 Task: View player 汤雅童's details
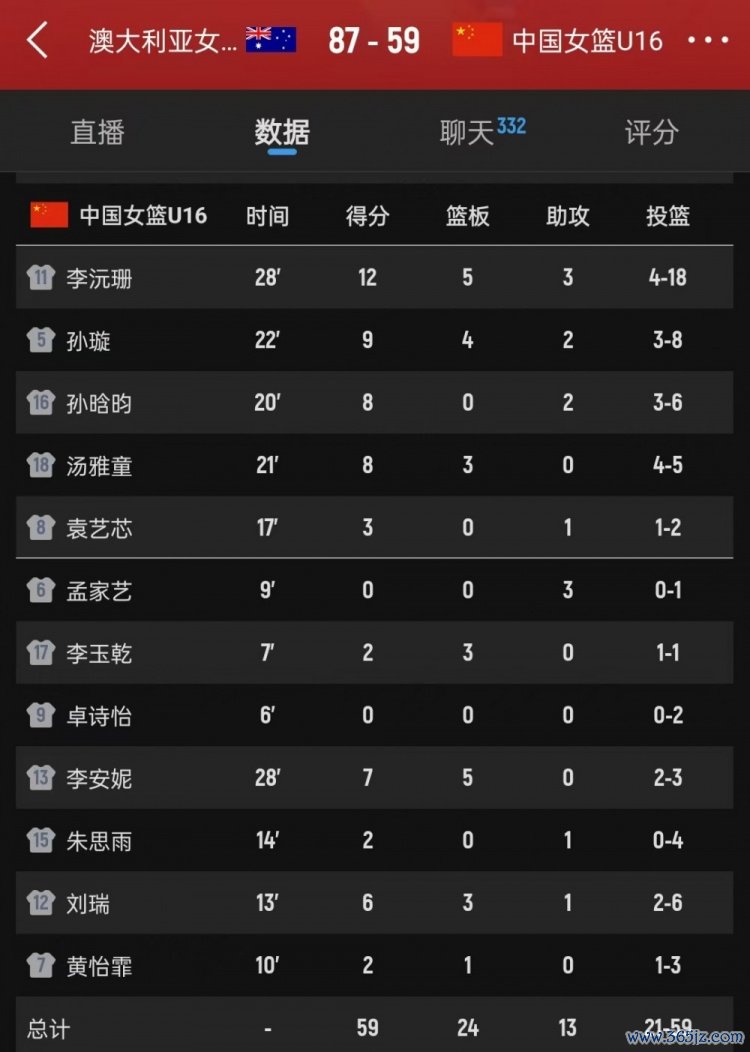100,466
